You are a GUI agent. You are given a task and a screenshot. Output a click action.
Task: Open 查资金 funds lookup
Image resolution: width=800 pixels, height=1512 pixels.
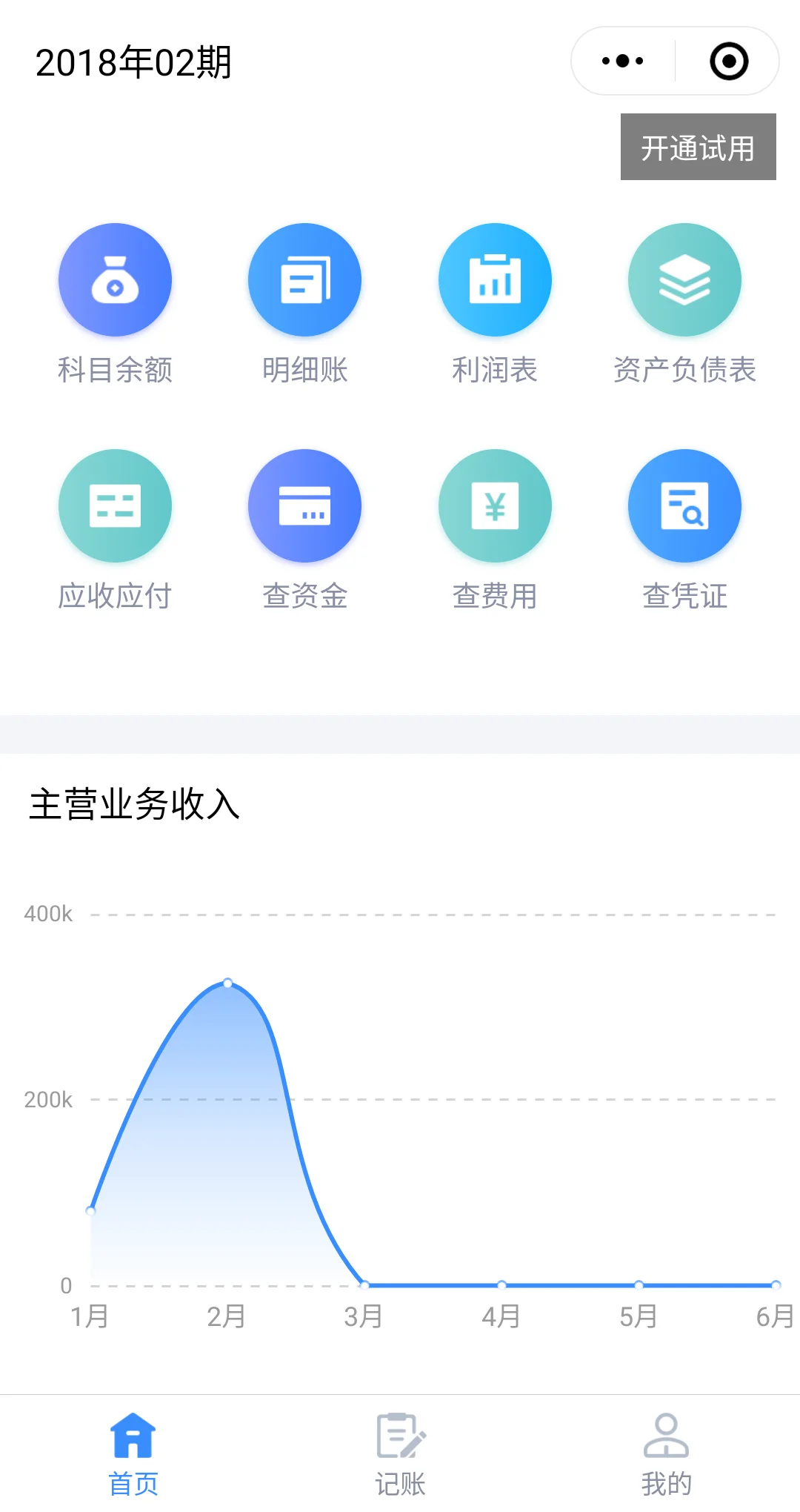pos(304,506)
